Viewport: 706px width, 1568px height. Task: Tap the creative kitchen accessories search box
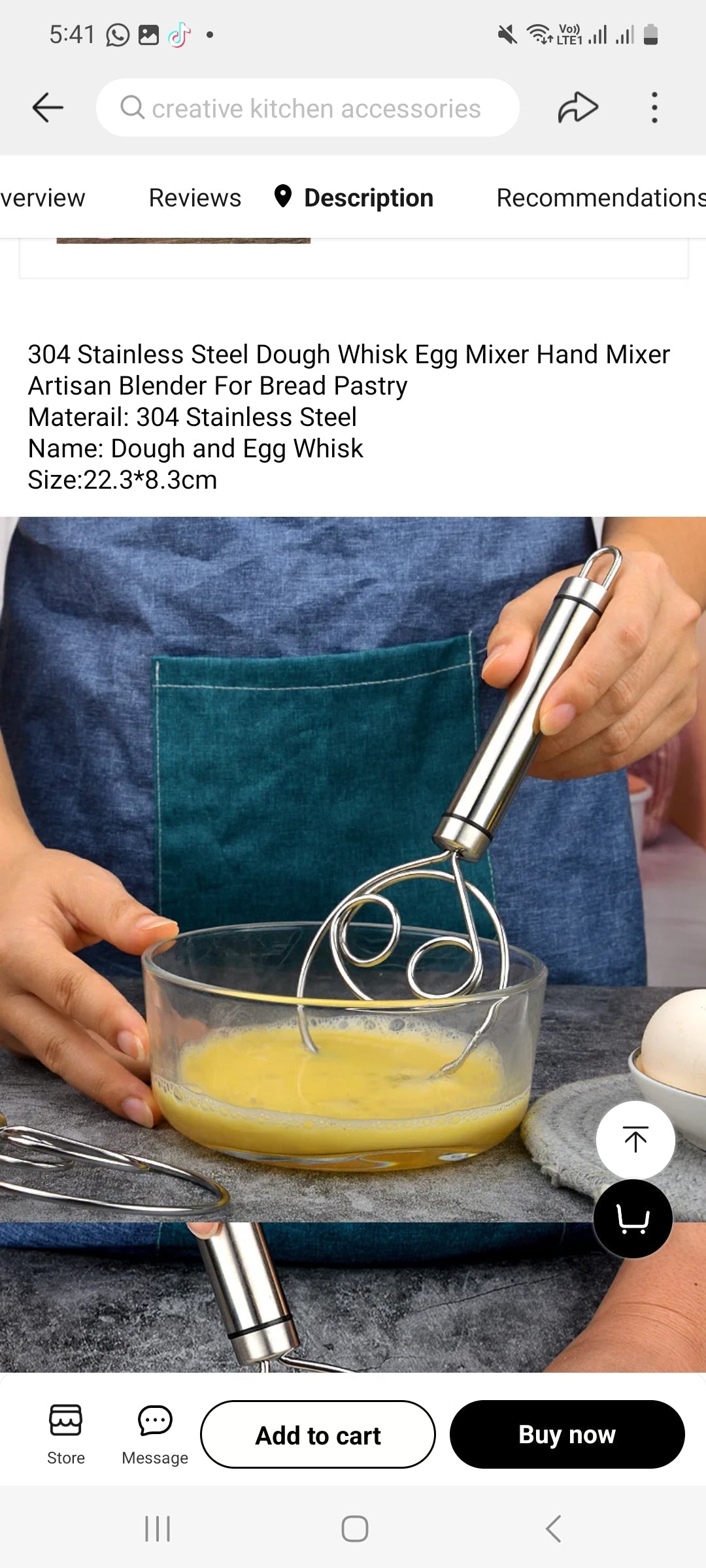(x=307, y=108)
